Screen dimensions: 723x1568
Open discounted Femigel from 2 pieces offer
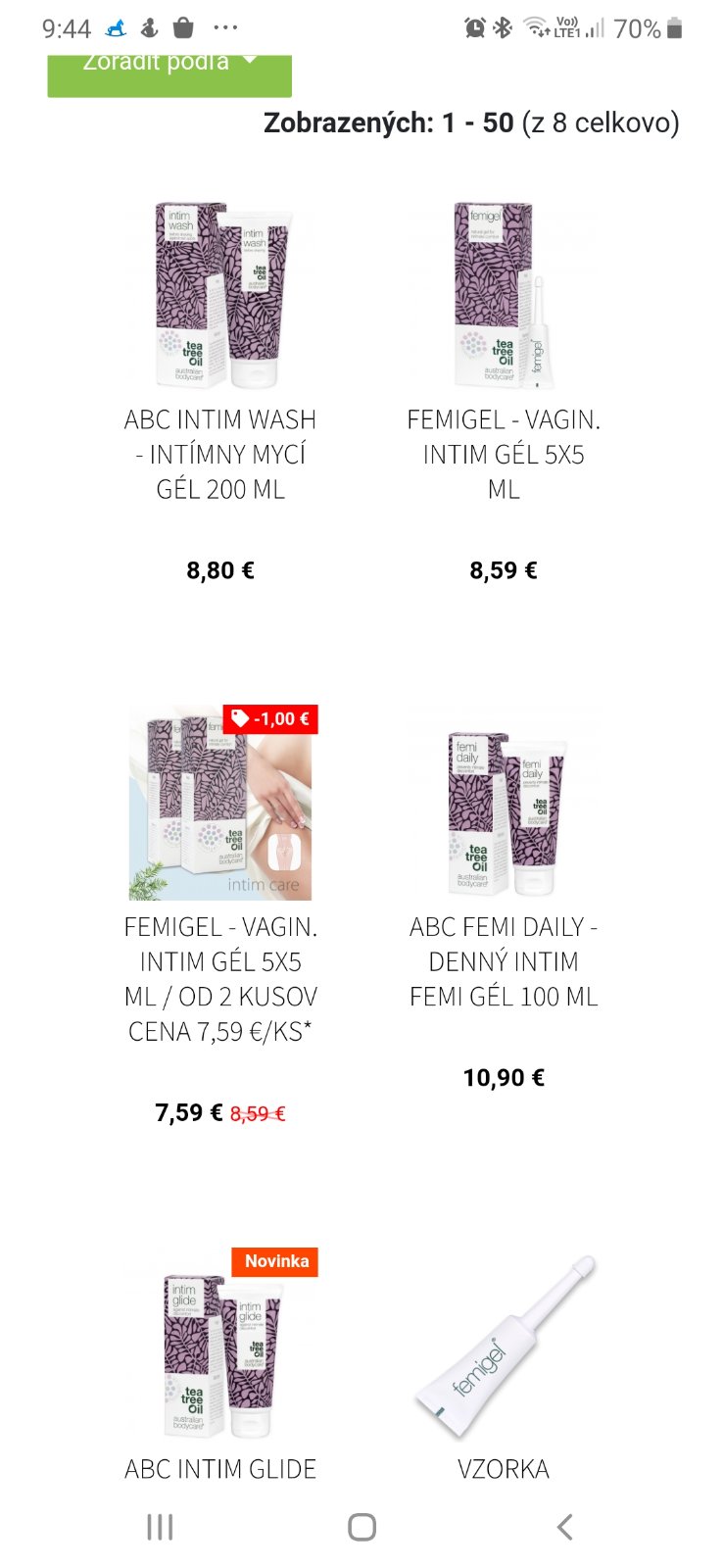coord(220,978)
